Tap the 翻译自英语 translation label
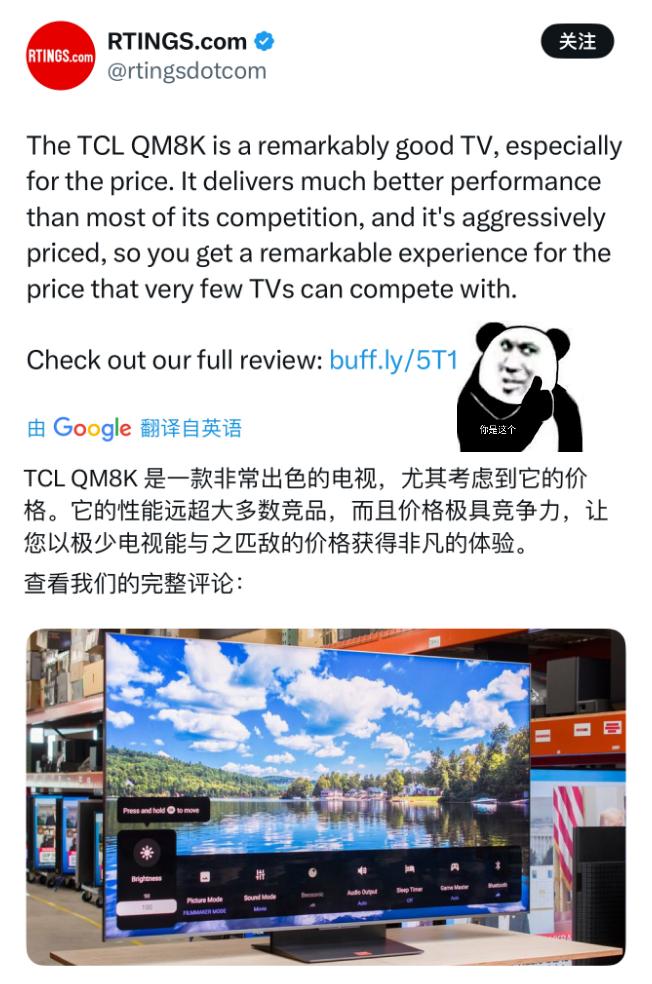The height and width of the screenshot is (984, 652). coord(191,428)
